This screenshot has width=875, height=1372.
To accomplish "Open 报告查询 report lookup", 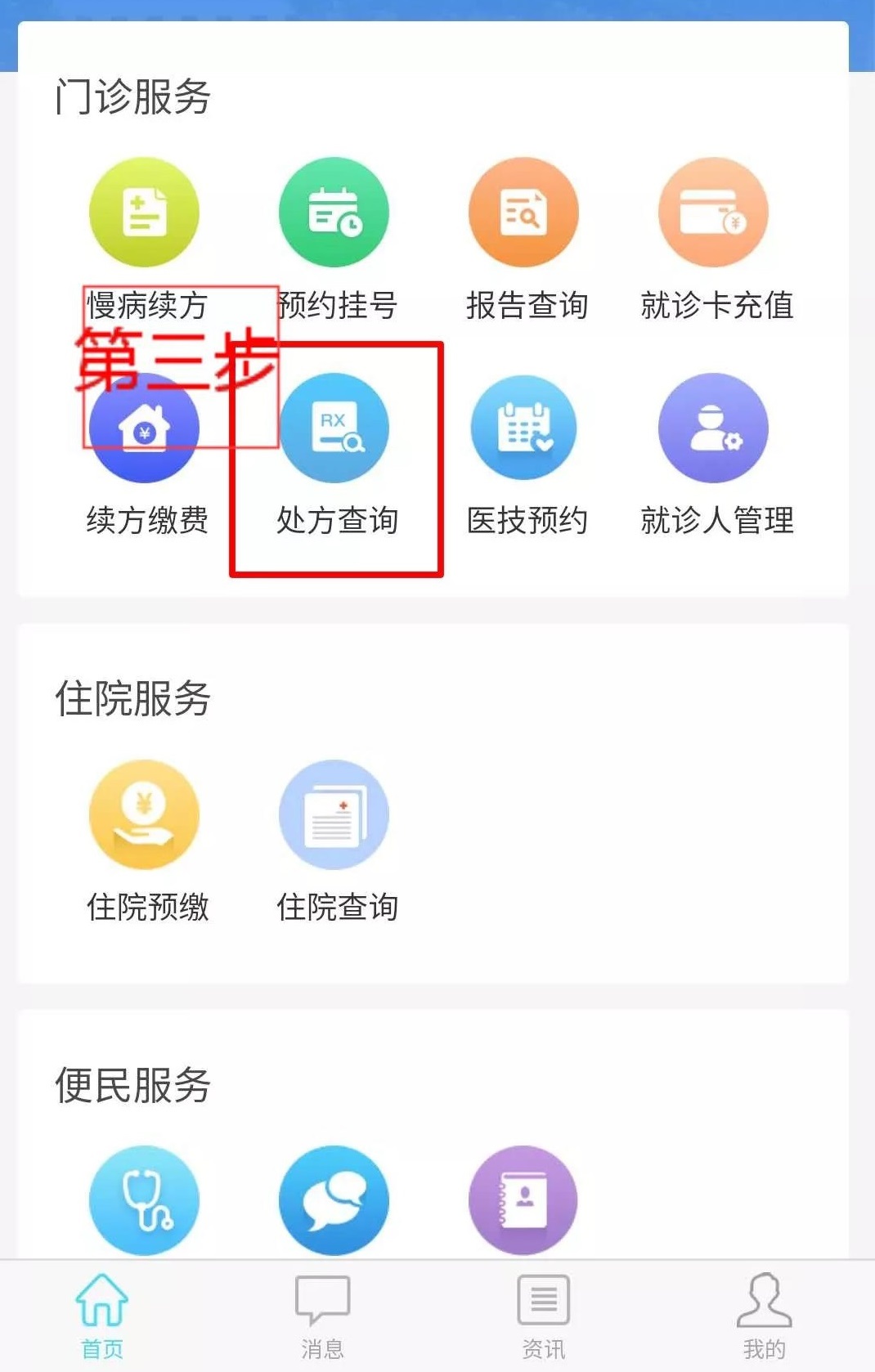I will (523, 213).
